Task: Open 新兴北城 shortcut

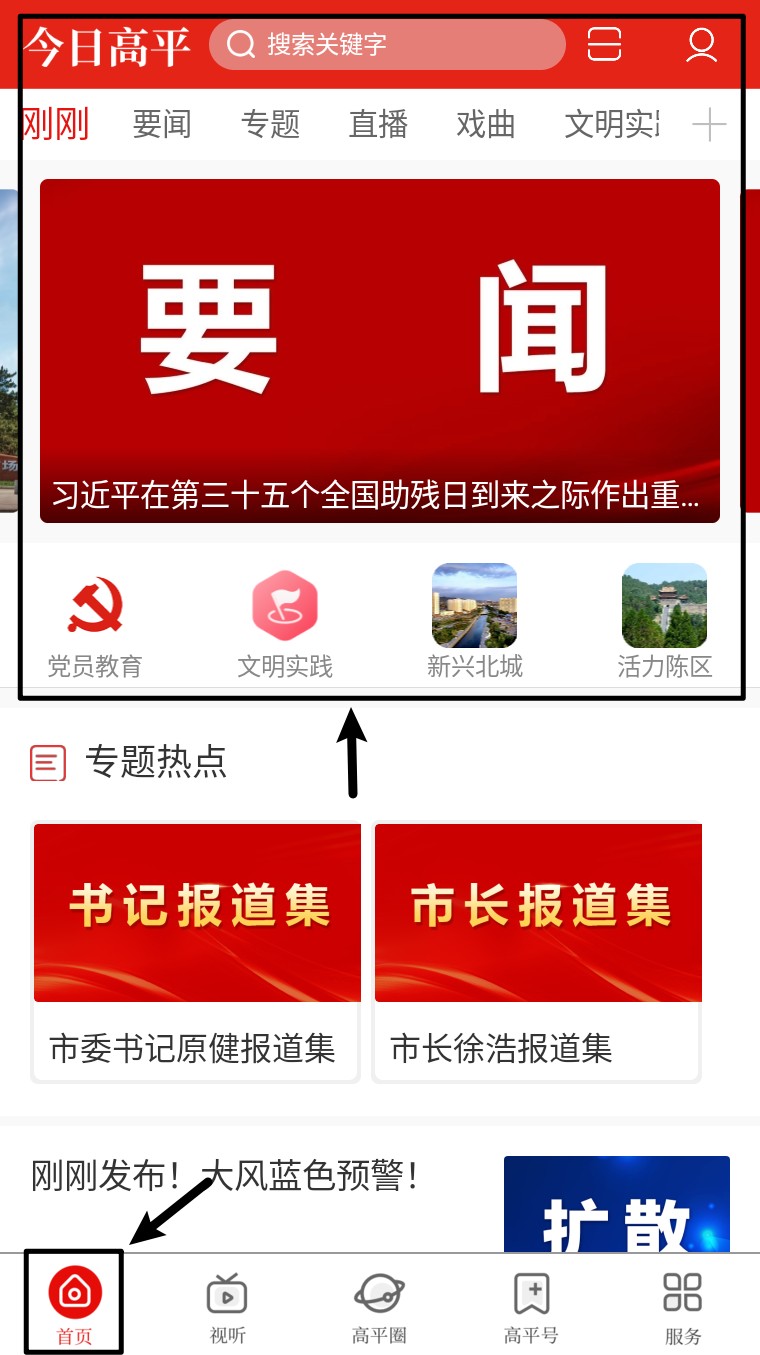Action: click(475, 620)
